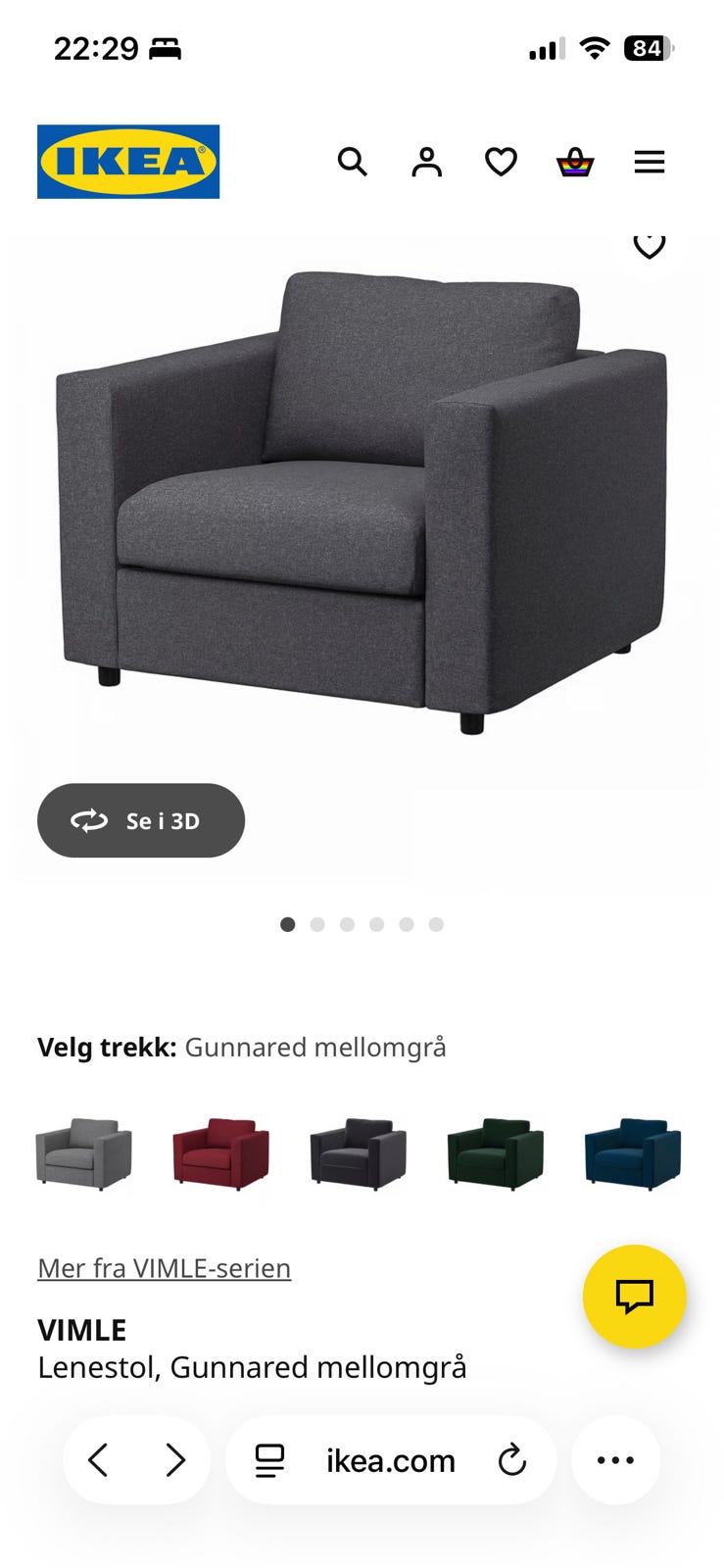The height and width of the screenshot is (1568, 724).
Task: Jump to the third image dot
Action: [x=347, y=924]
